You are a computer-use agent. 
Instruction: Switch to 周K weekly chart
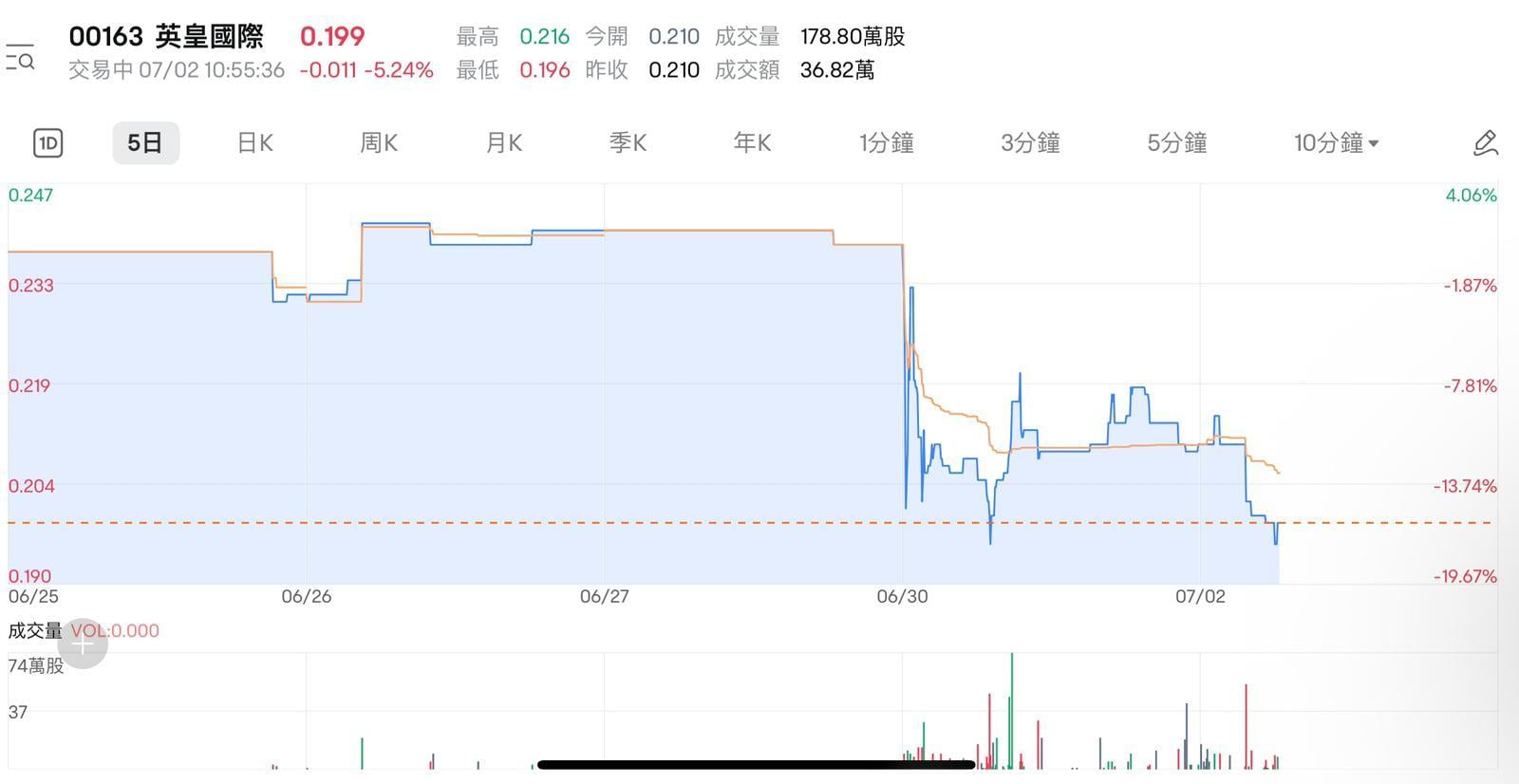(x=379, y=143)
